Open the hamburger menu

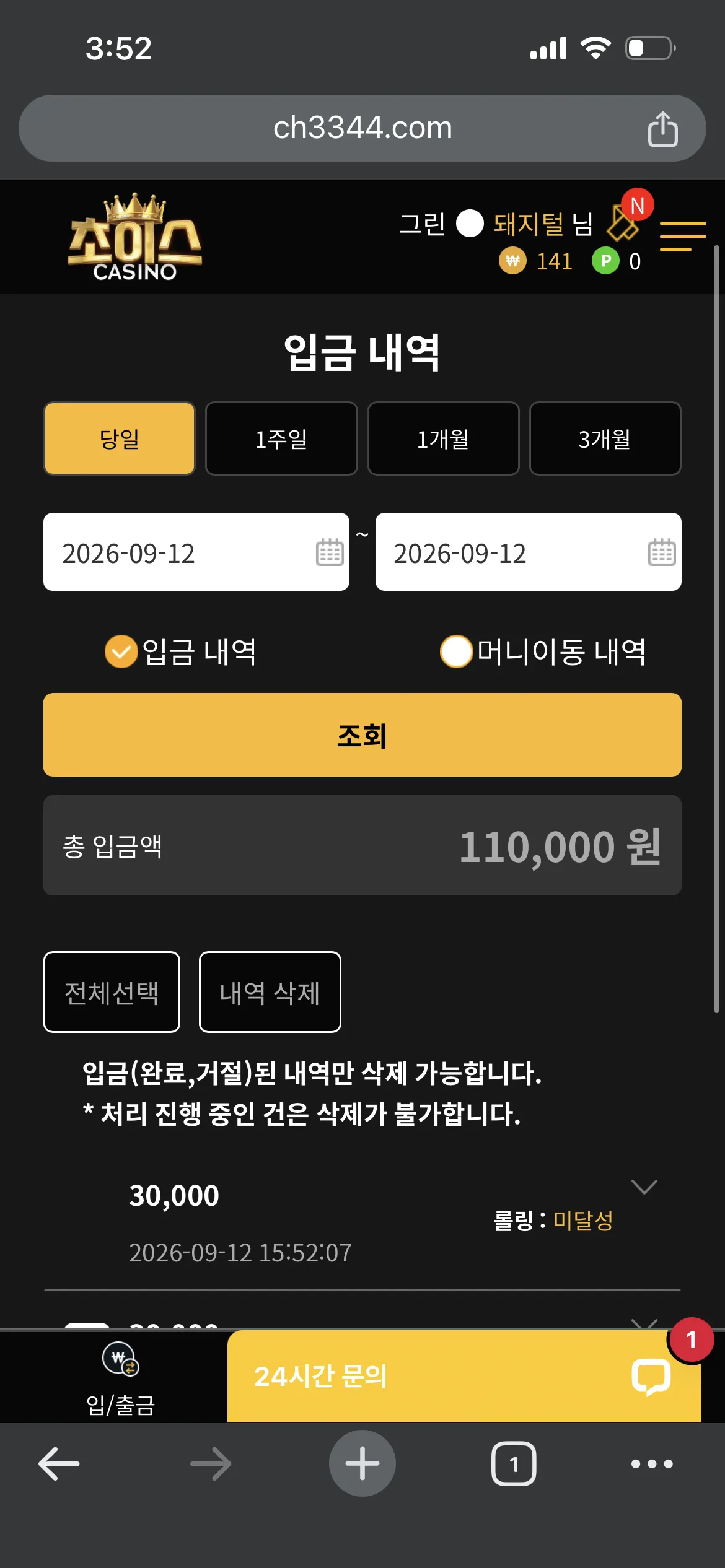coord(683,236)
